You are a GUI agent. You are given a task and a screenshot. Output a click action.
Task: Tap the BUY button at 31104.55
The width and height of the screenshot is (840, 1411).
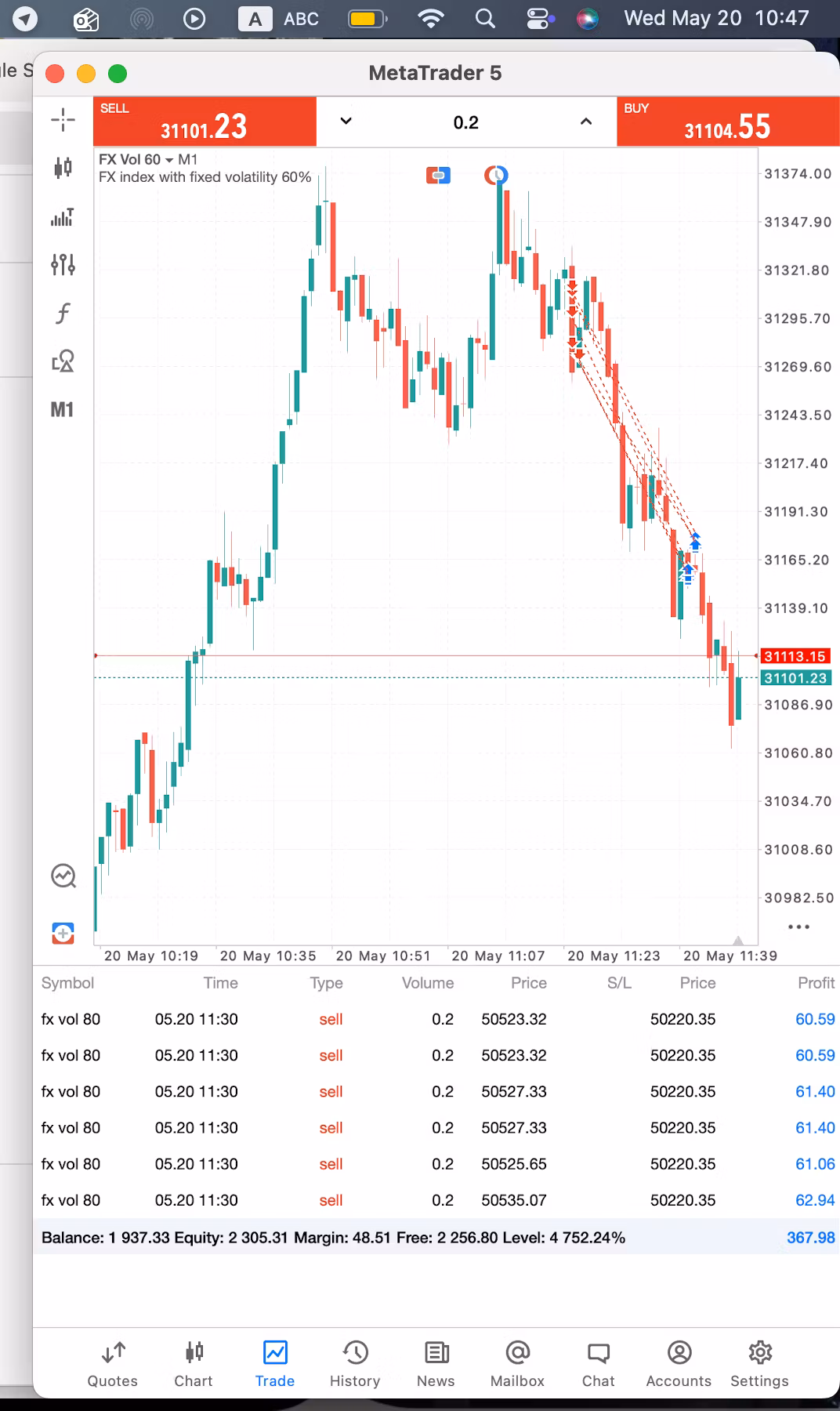click(728, 122)
